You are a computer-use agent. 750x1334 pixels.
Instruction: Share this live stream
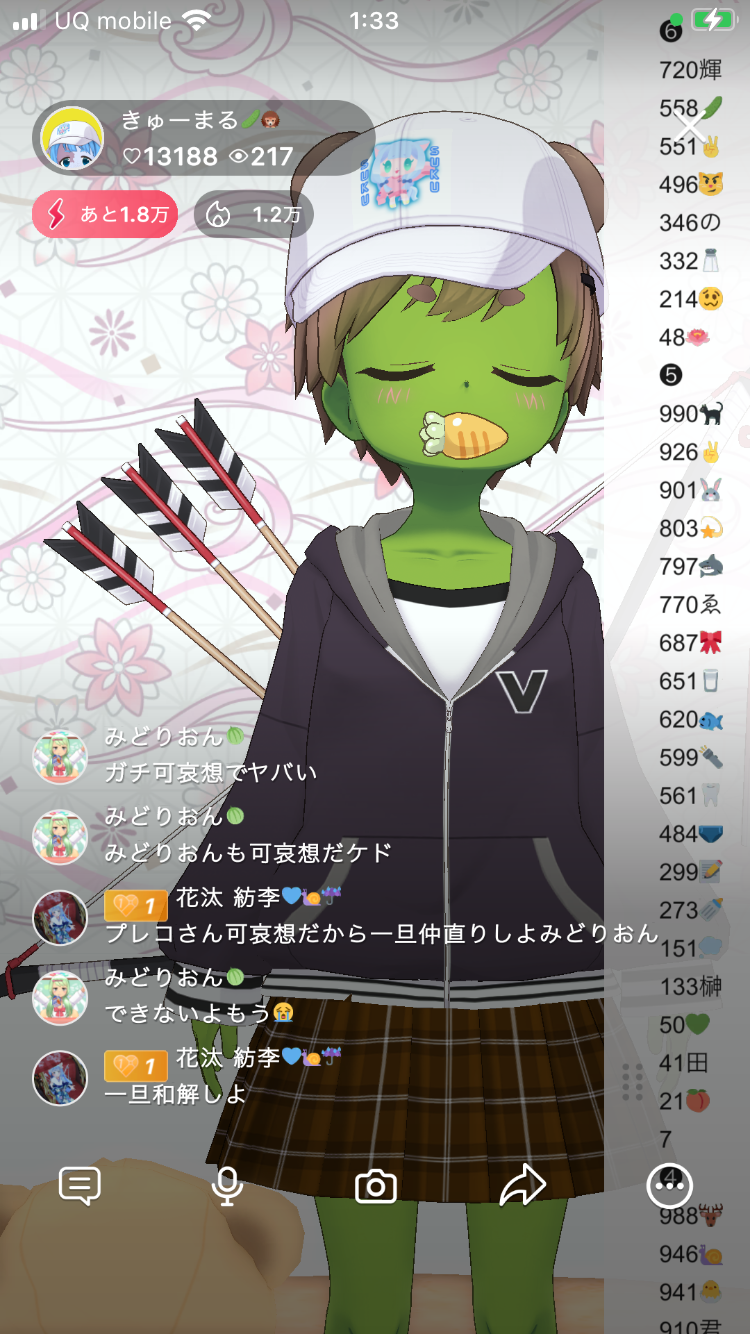click(522, 1186)
